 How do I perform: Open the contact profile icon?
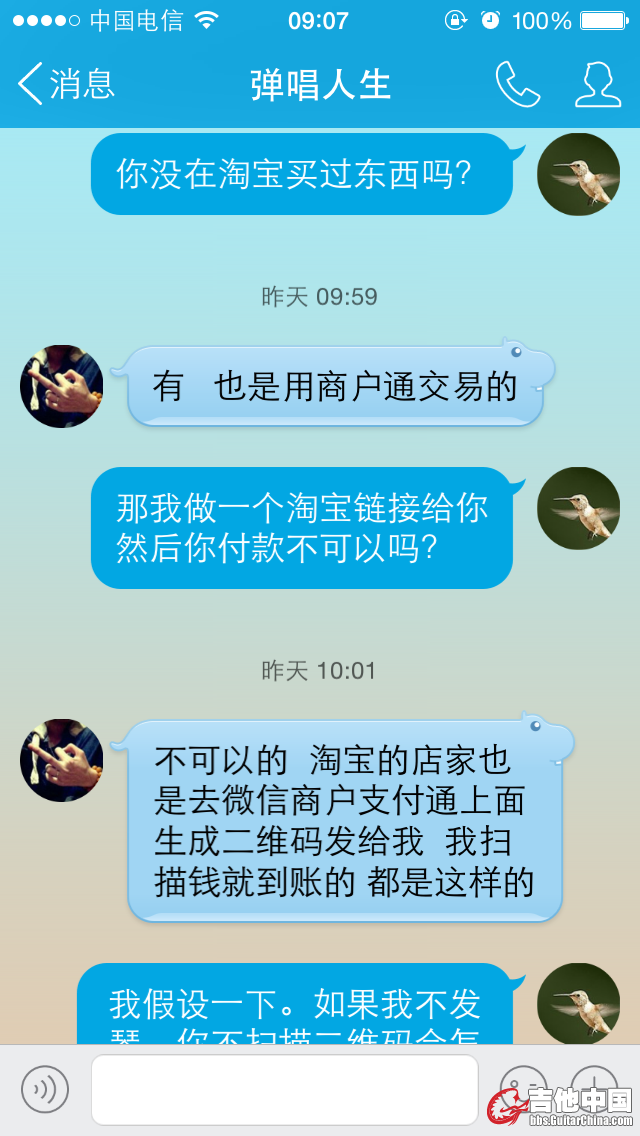(x=597, y=84)
